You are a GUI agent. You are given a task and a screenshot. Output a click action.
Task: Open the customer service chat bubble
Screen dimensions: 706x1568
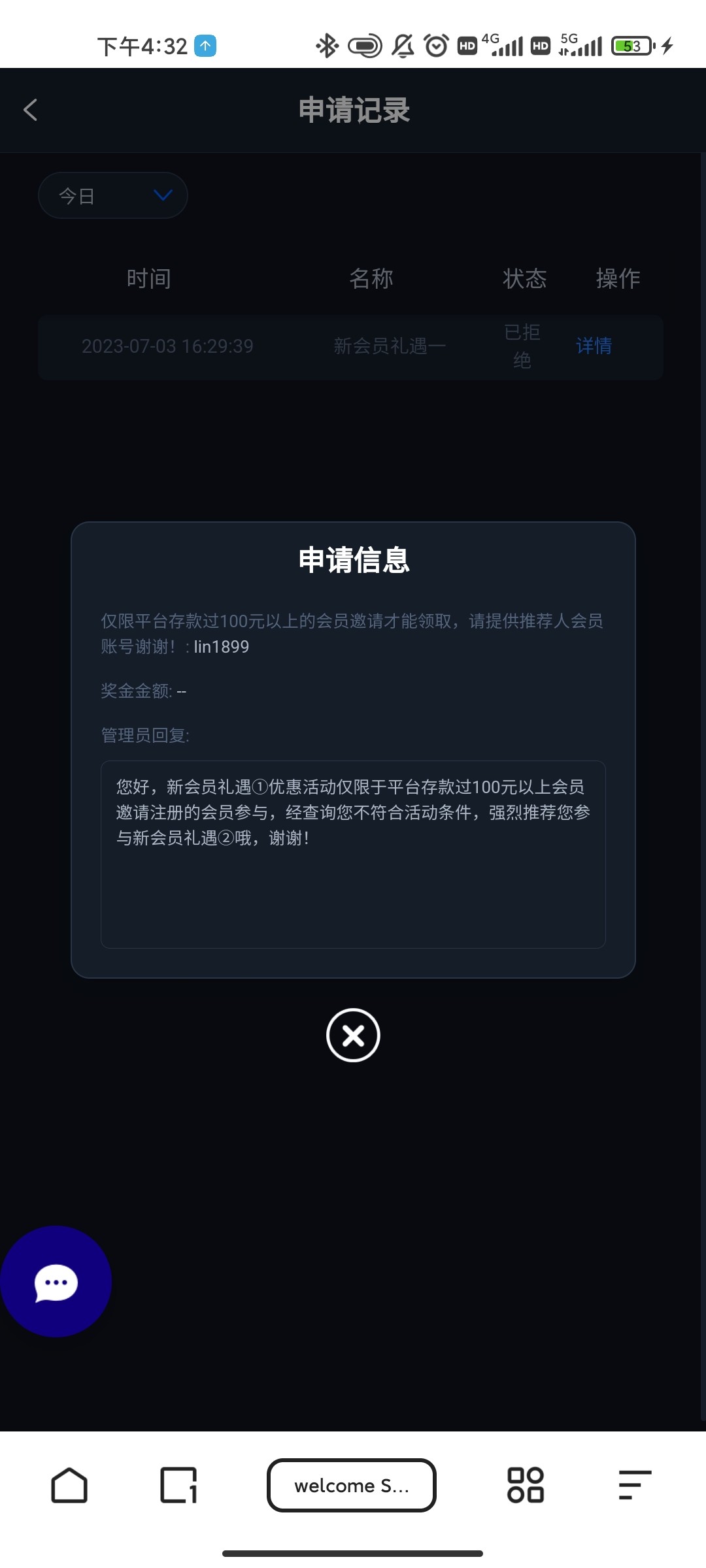(56, 1282)
